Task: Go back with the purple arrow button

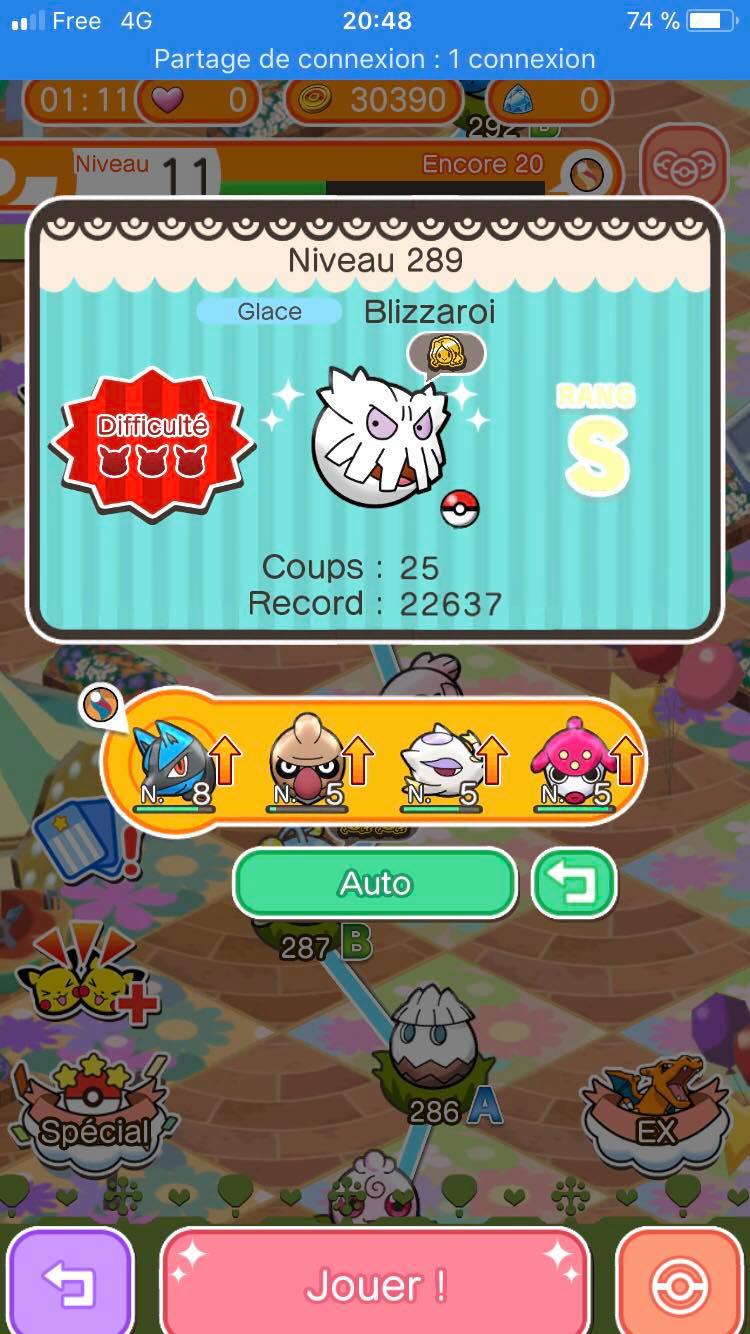Action: 70,1283
